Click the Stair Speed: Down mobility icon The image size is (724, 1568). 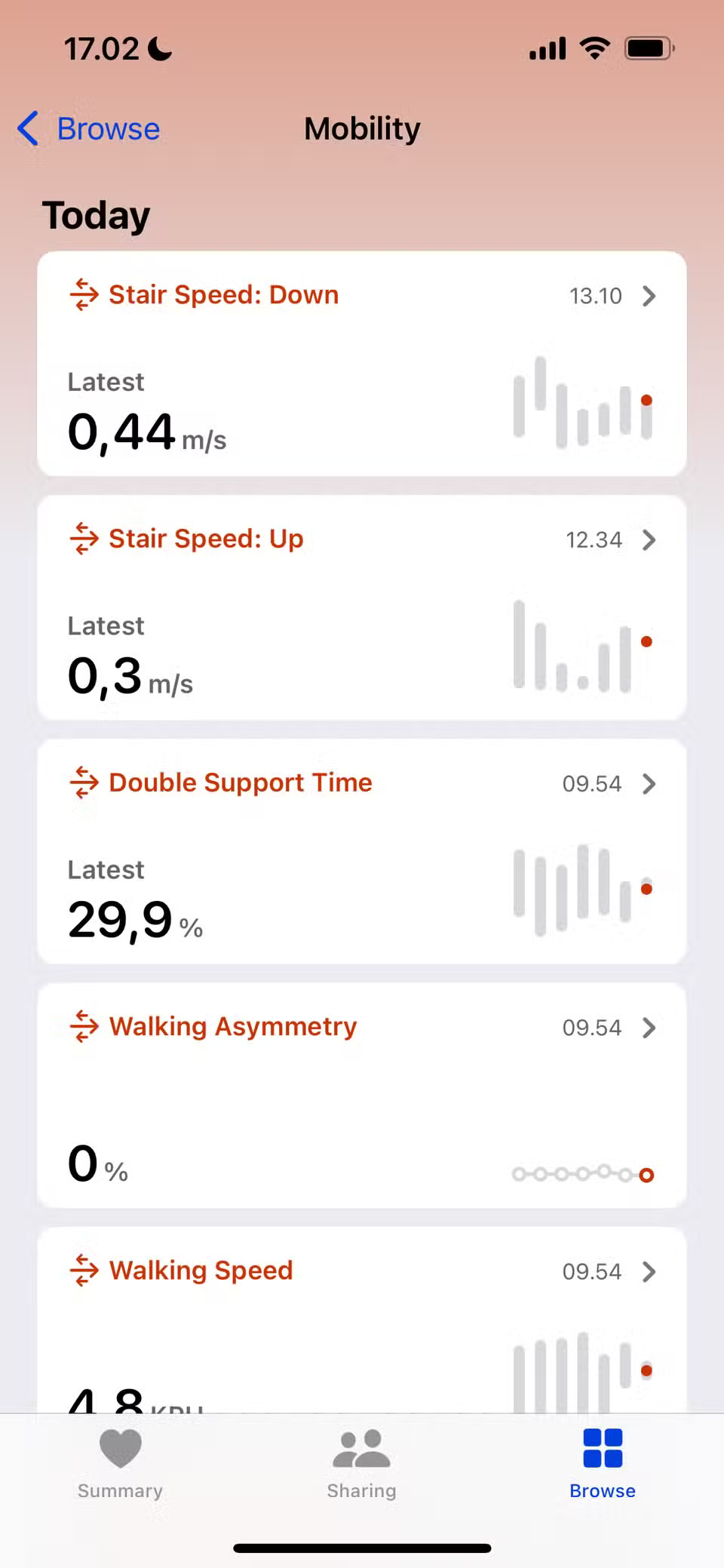(83, 294)
